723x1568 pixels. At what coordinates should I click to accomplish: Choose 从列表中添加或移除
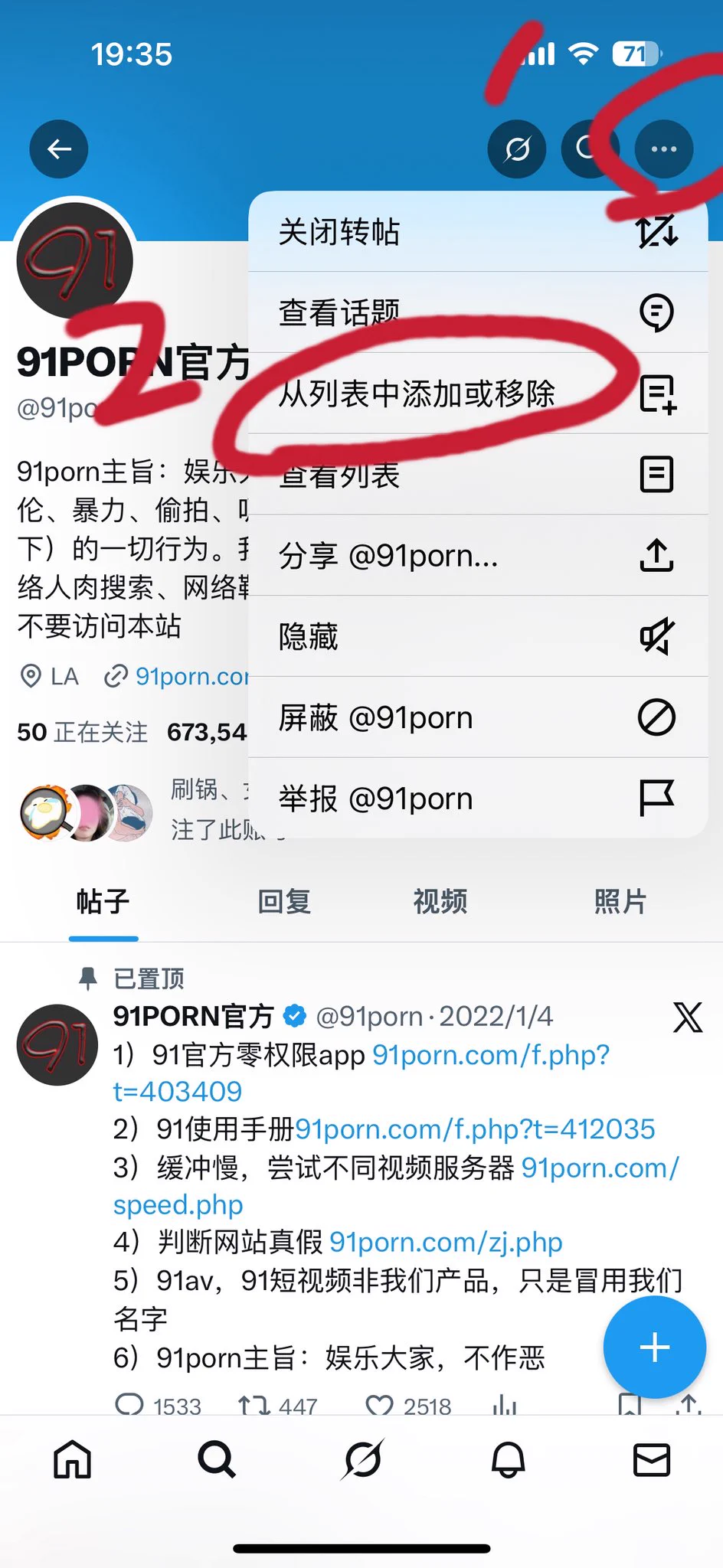(476, 394)
